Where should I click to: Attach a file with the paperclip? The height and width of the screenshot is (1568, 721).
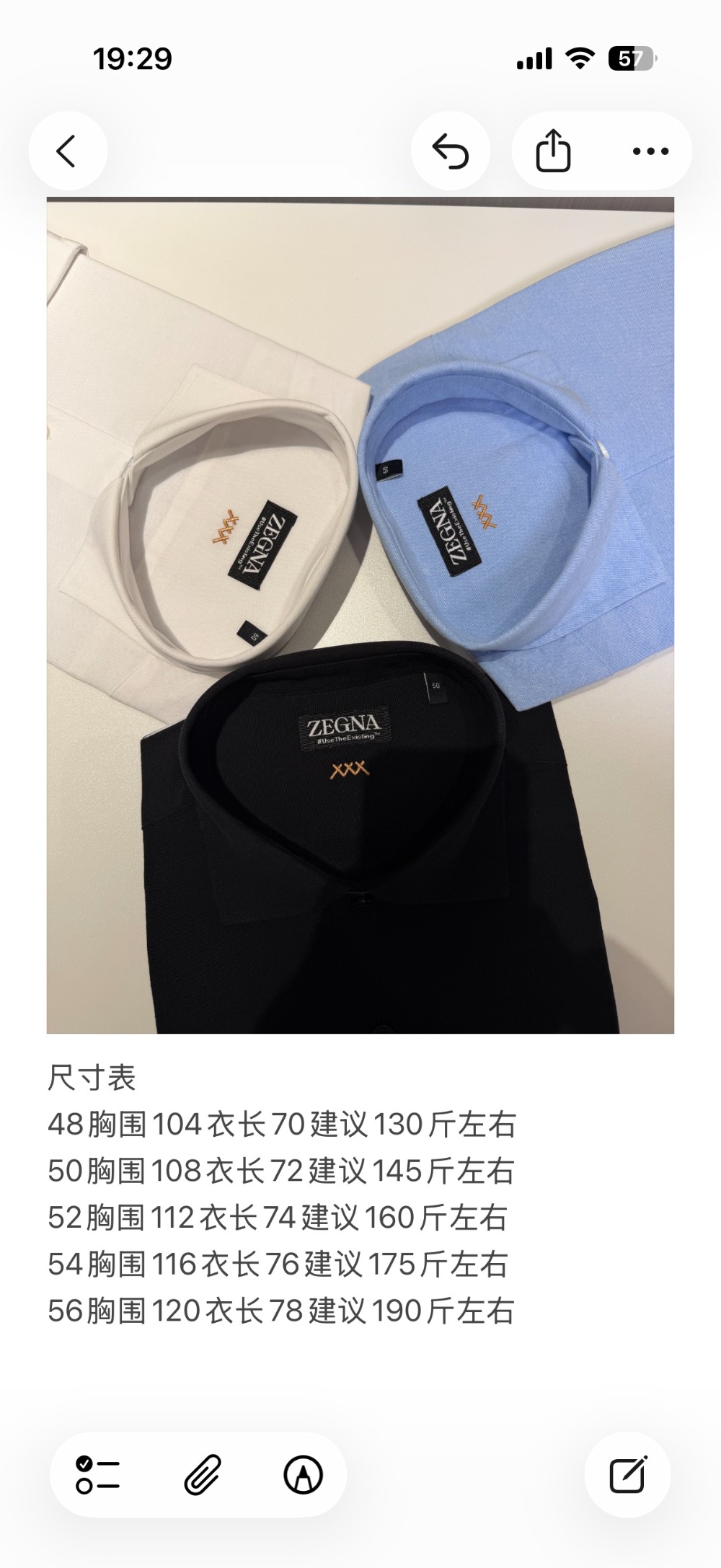[x=202, y=1474]
